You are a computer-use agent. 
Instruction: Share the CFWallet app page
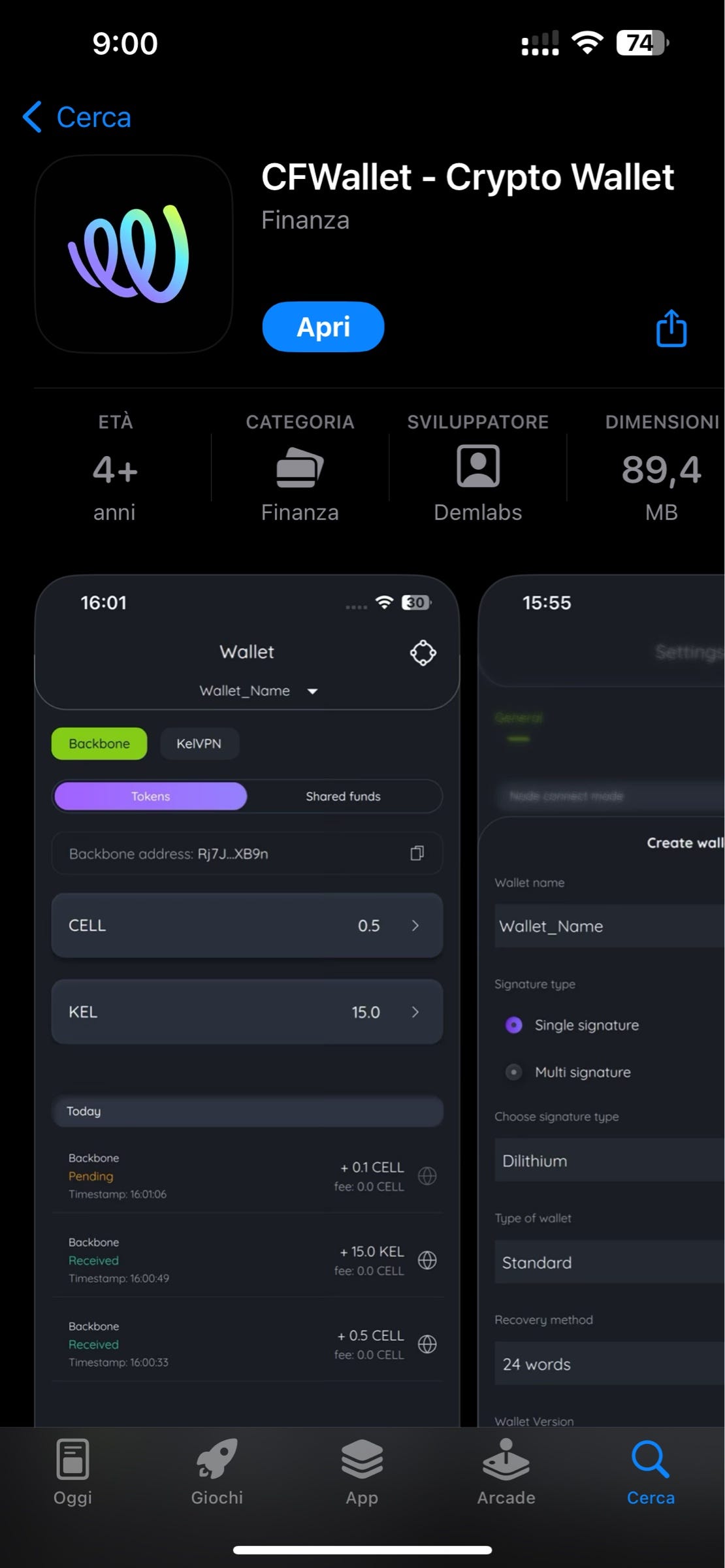671,328
